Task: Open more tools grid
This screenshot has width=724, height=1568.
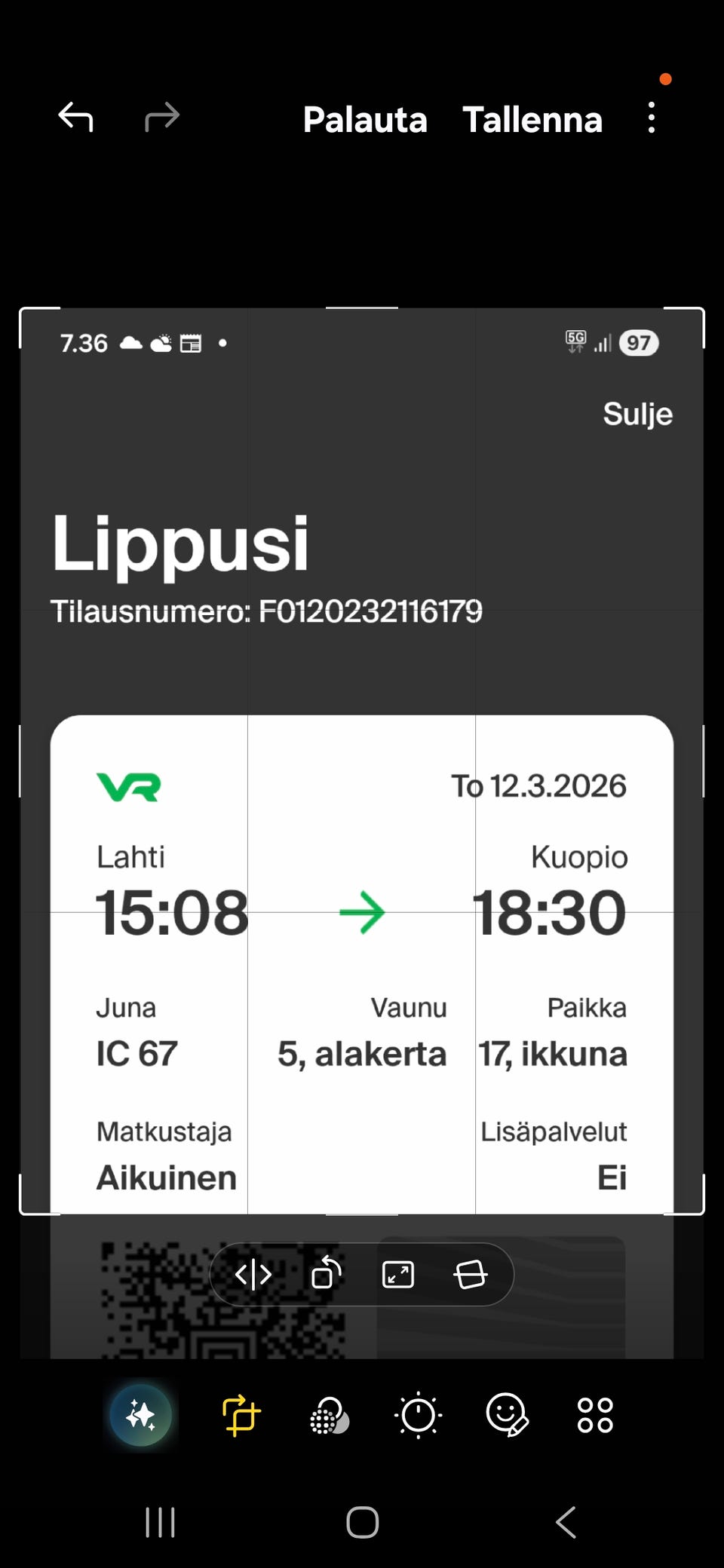Action: [595, 1415]
